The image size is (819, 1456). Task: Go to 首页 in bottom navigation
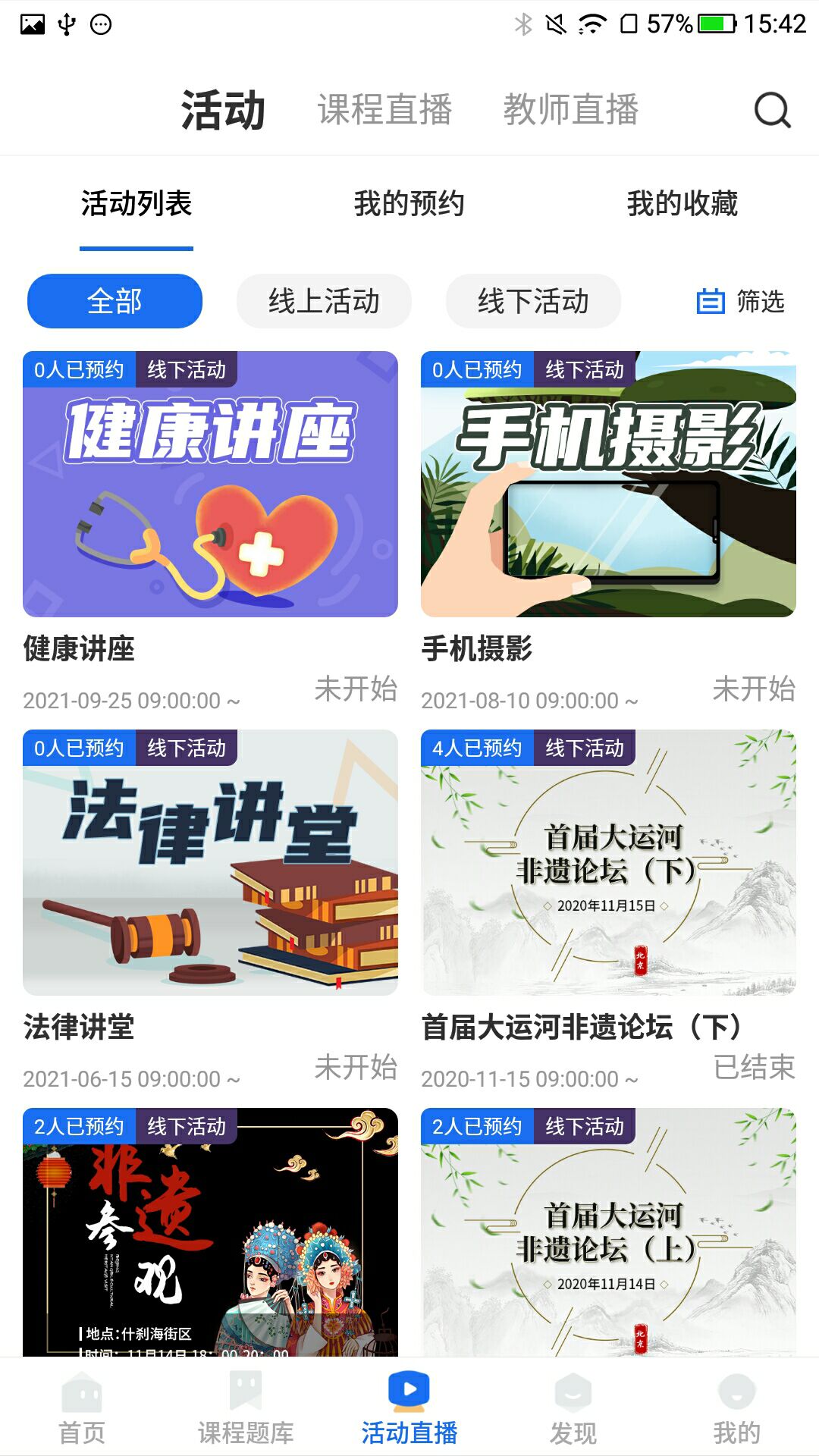click(82, 1409)
